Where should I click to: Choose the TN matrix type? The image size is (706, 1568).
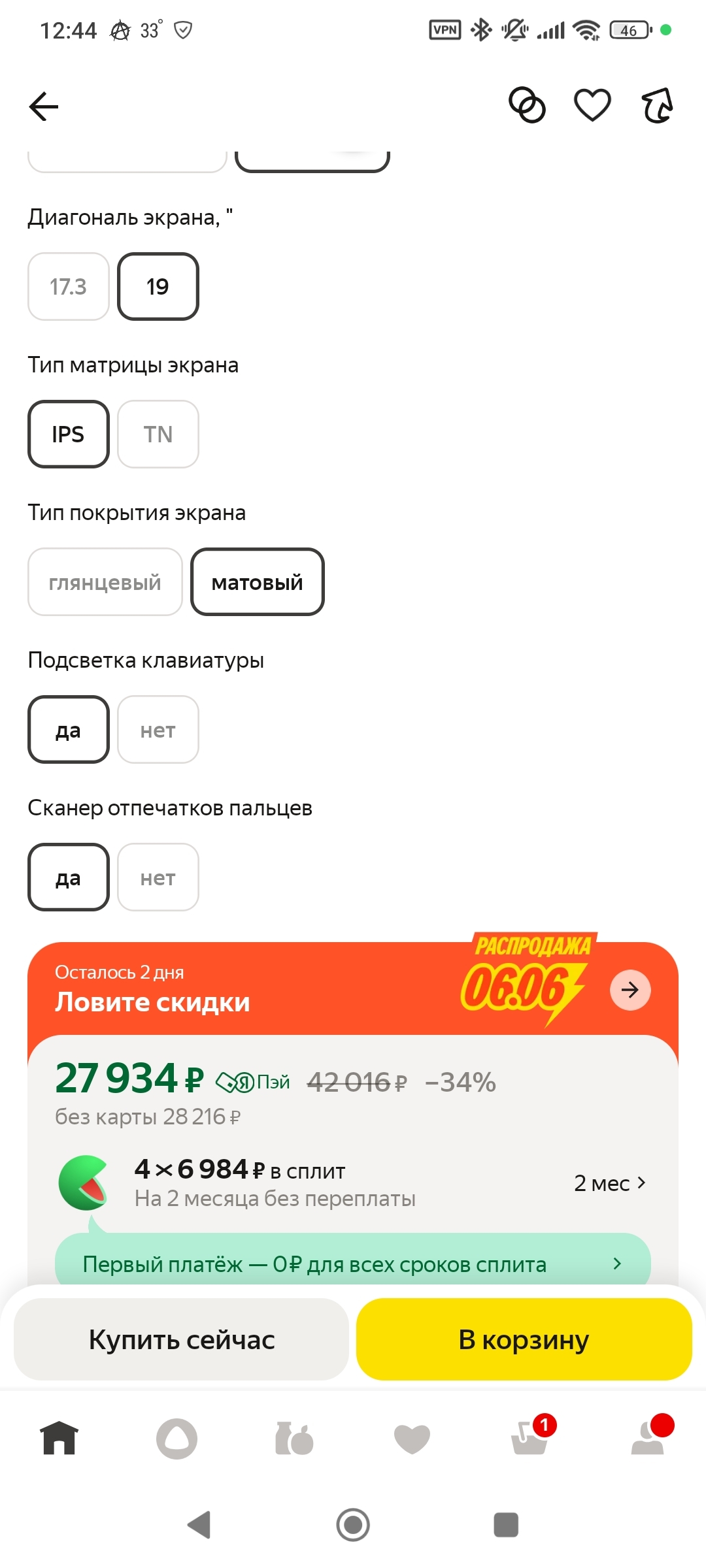[158, 434]
